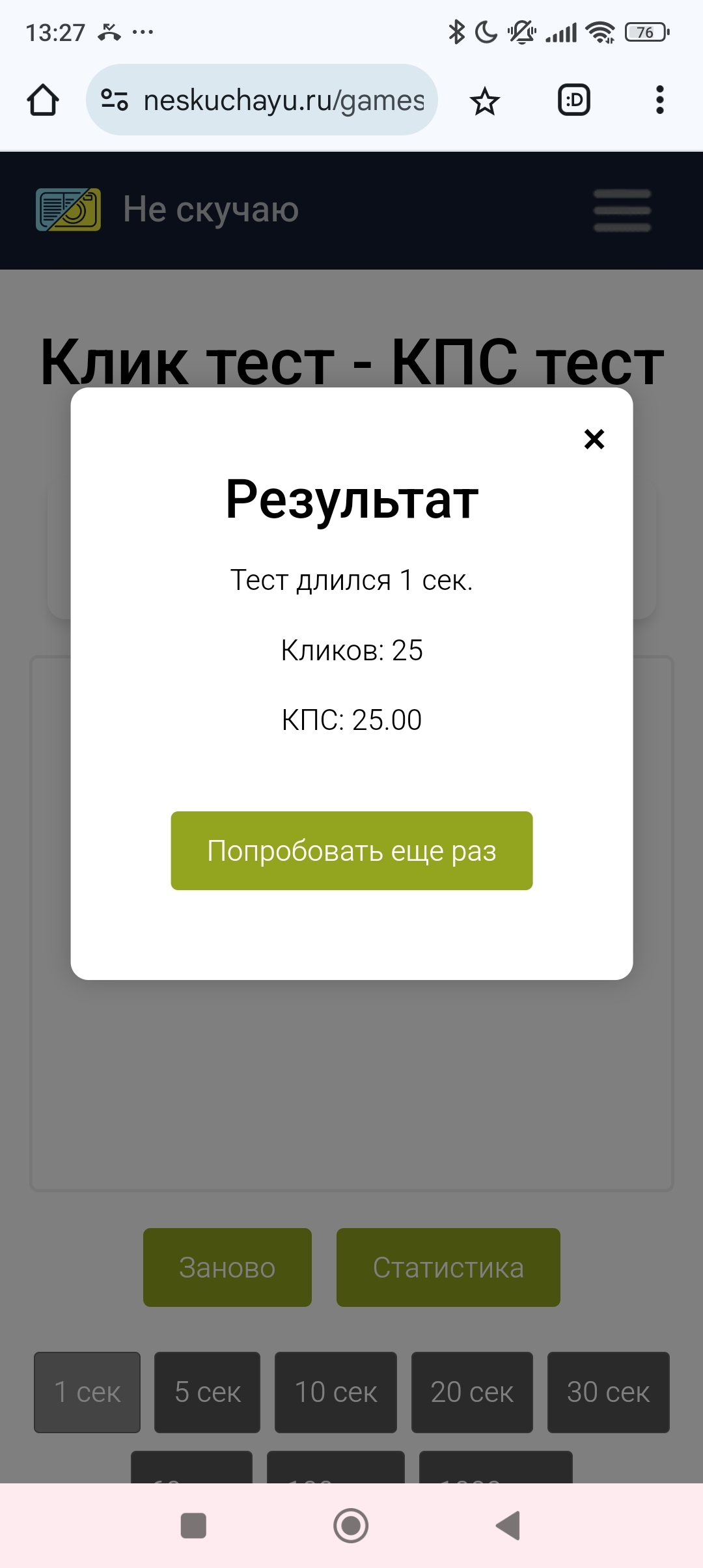
Task: Choose the 30 сек test
Action: 608,1392
